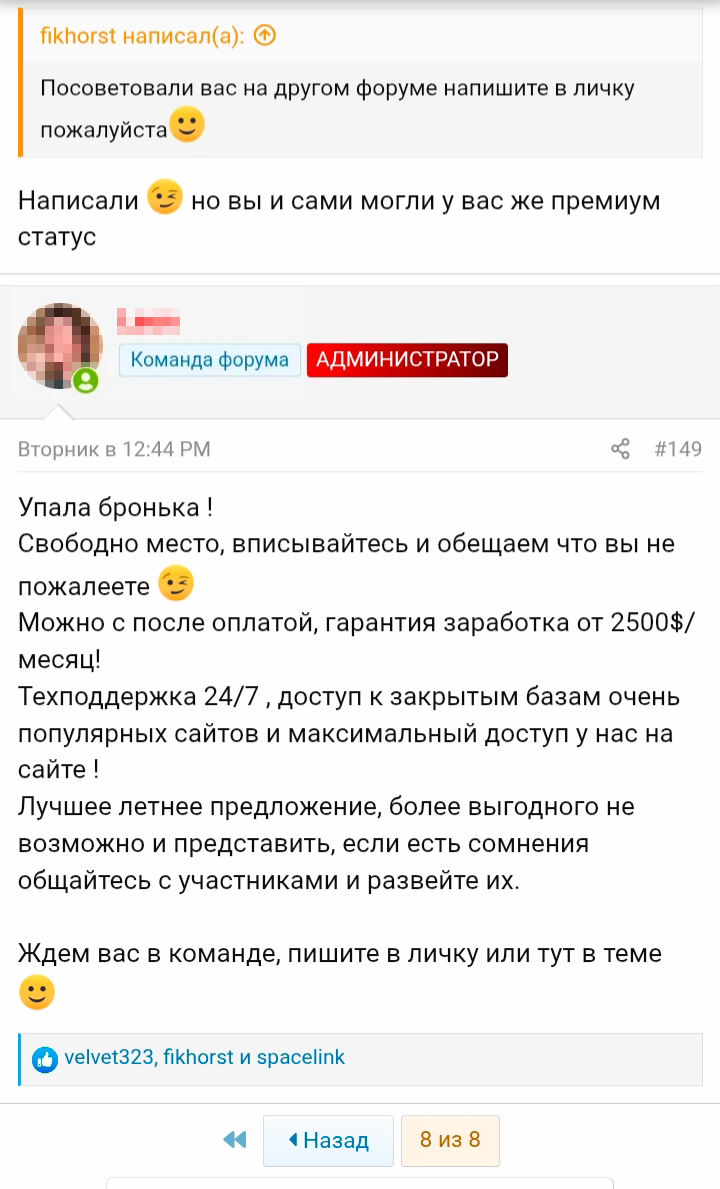Share post #149 via share icon
The image size is (720, 1189).
[x=621, y=449]
